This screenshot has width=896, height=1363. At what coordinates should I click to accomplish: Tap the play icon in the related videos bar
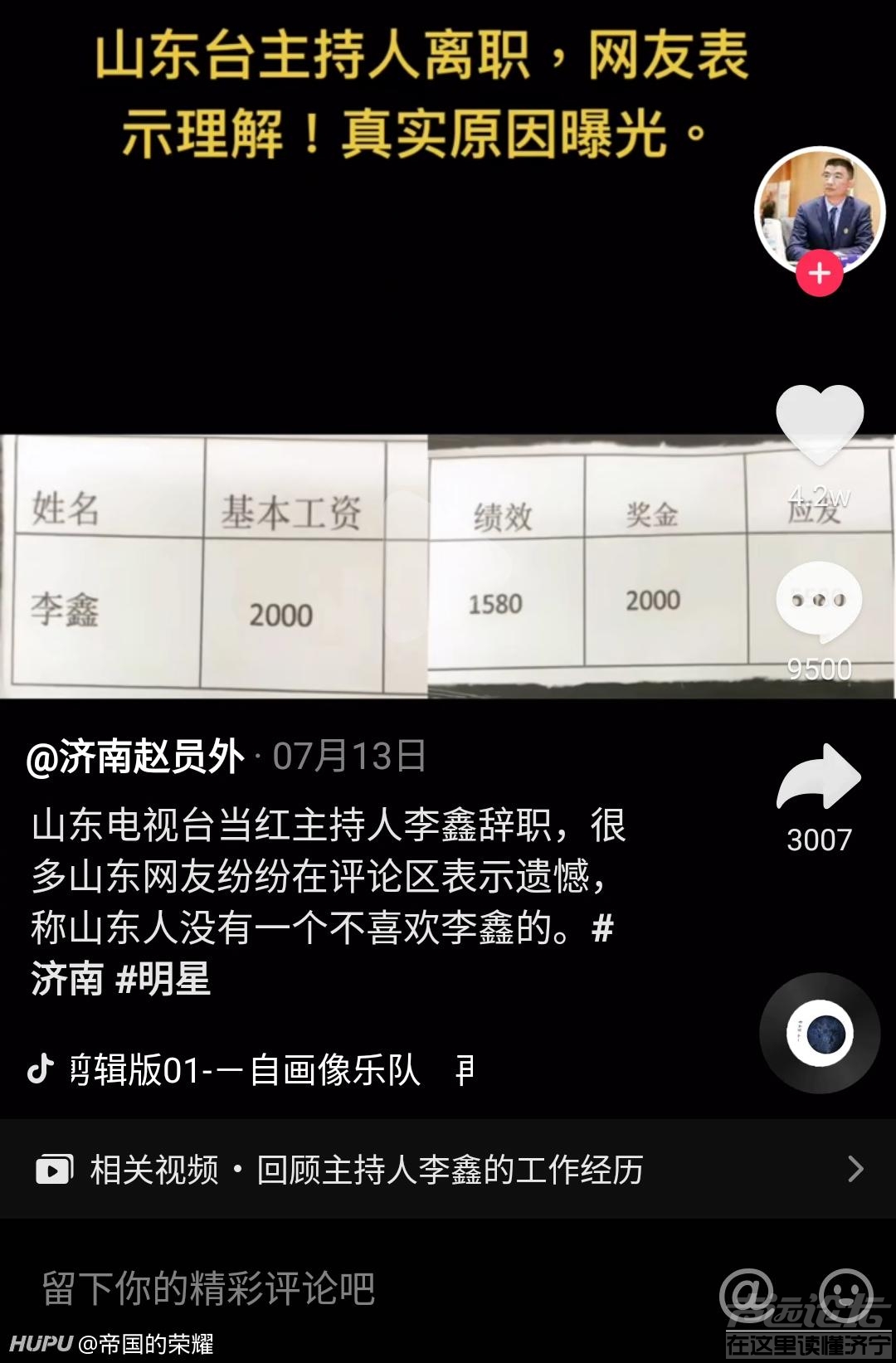click(55, 1169)
